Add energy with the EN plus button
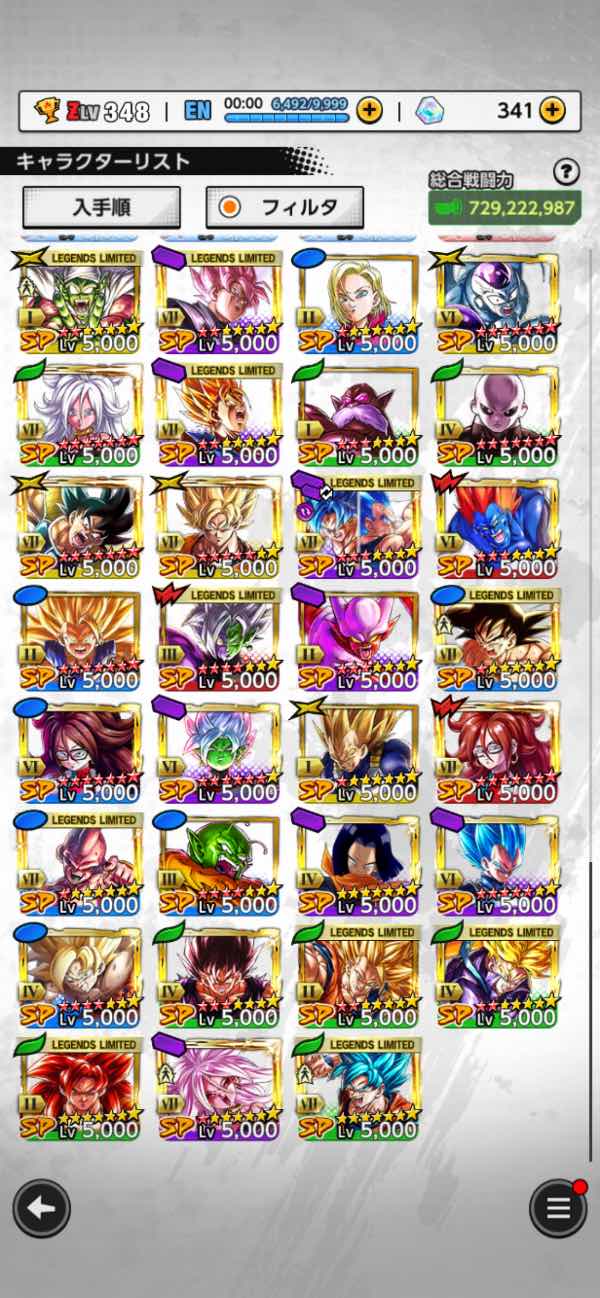This screenshot has width=600, height=1298. coord(370,110)
